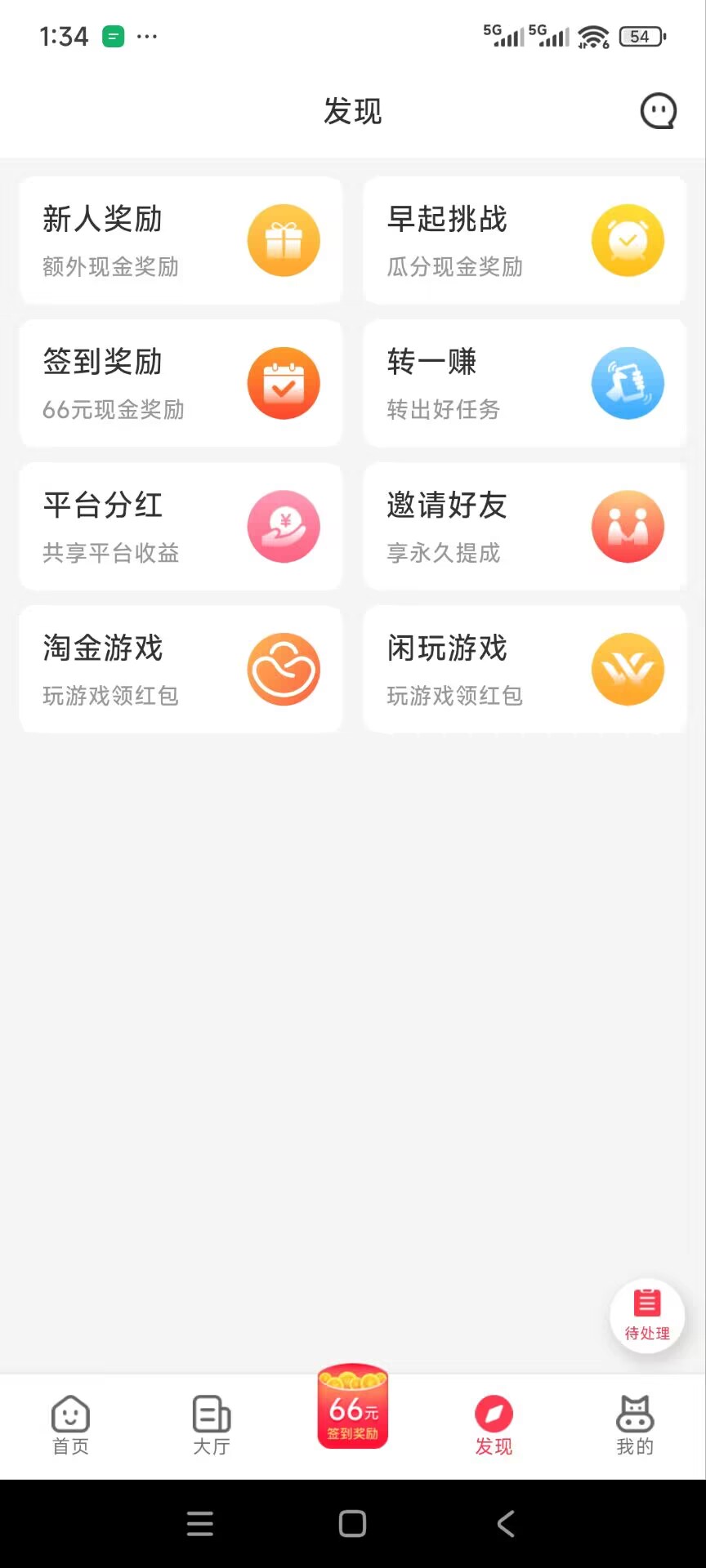Tap the 66元 red envelope in the bottom bar
Image resolution: width=706 pixels, height=1568 pixels.
(x=353, y=1408)
